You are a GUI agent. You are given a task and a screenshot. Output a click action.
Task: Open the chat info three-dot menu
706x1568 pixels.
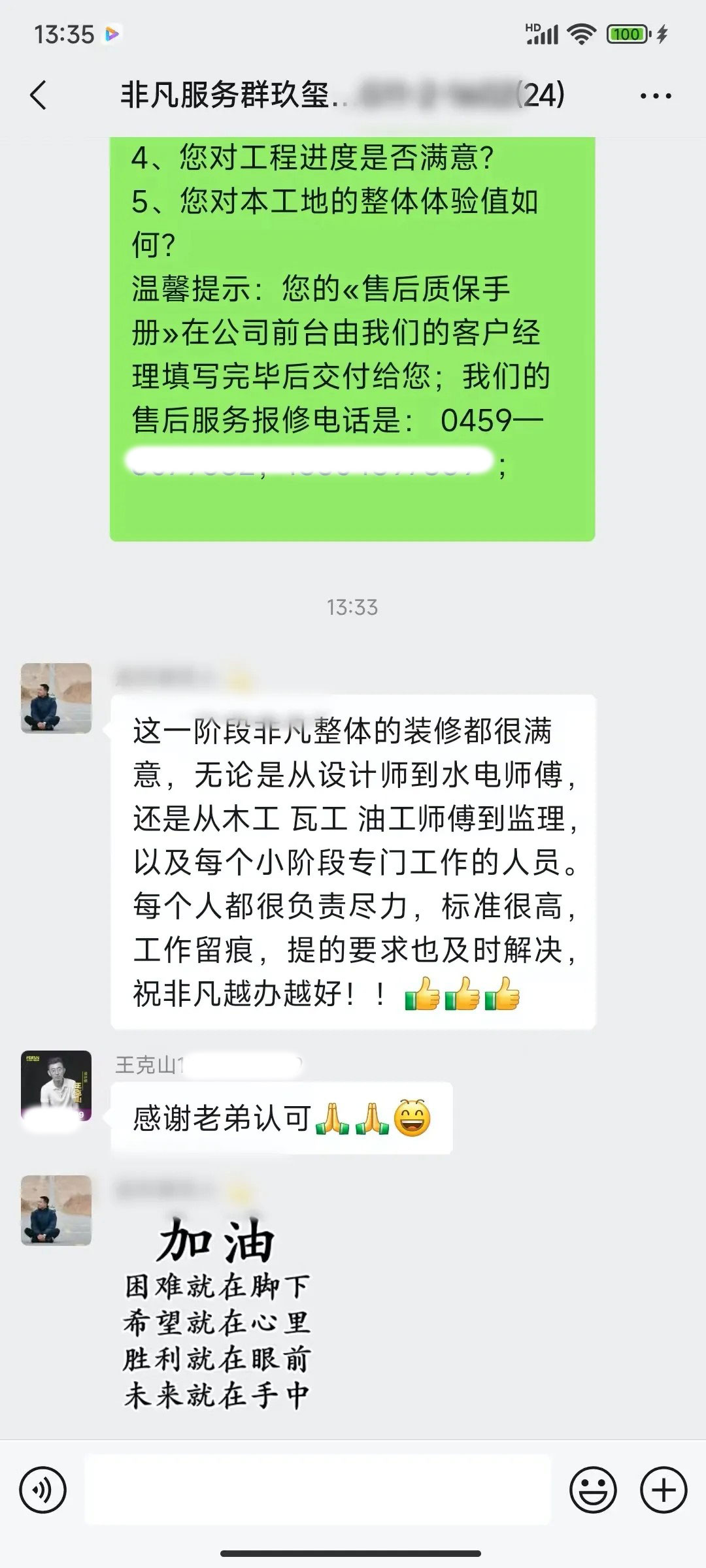tap(656, 96)
